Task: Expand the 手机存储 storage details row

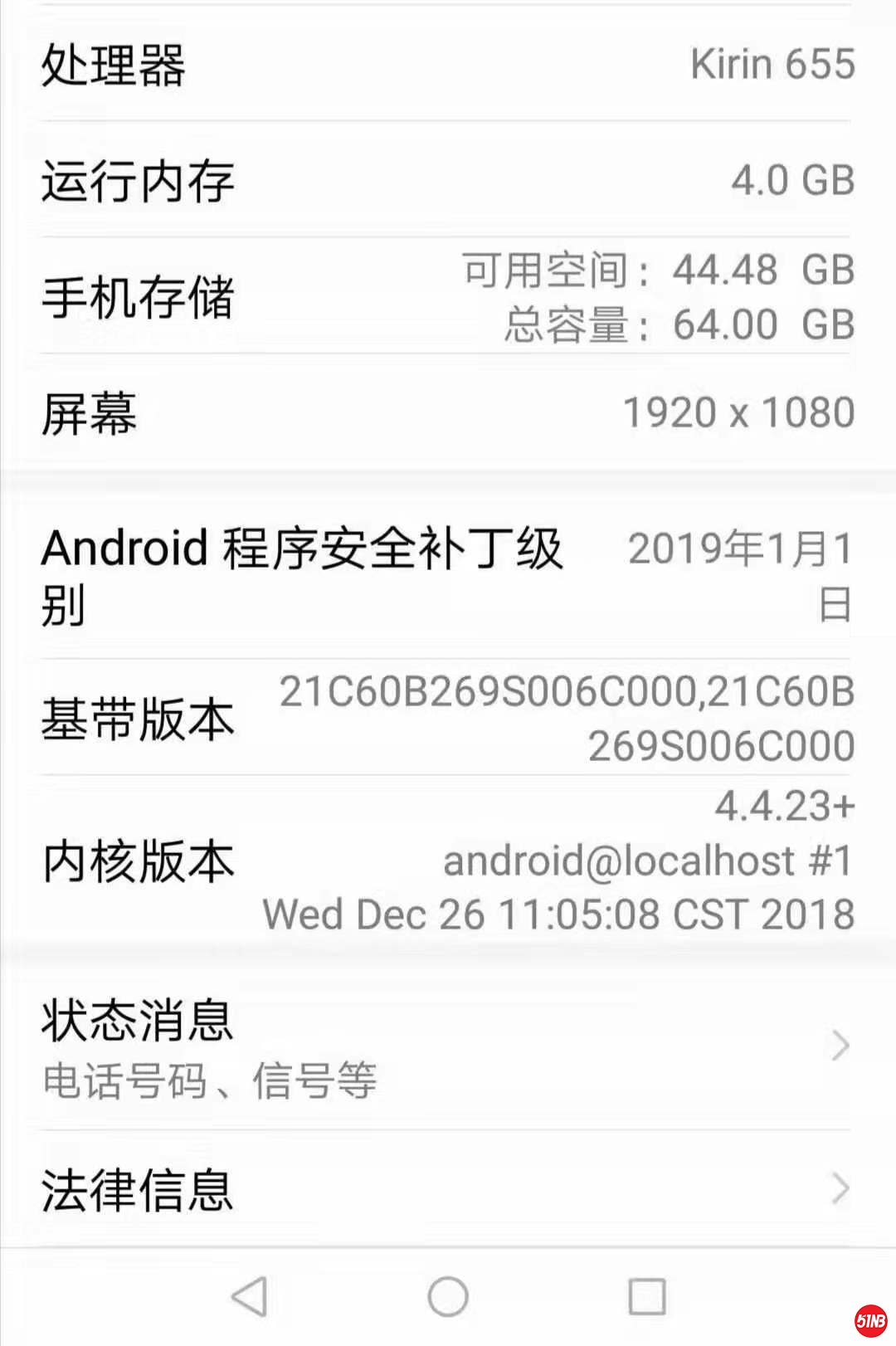Action: click(448, 299)
